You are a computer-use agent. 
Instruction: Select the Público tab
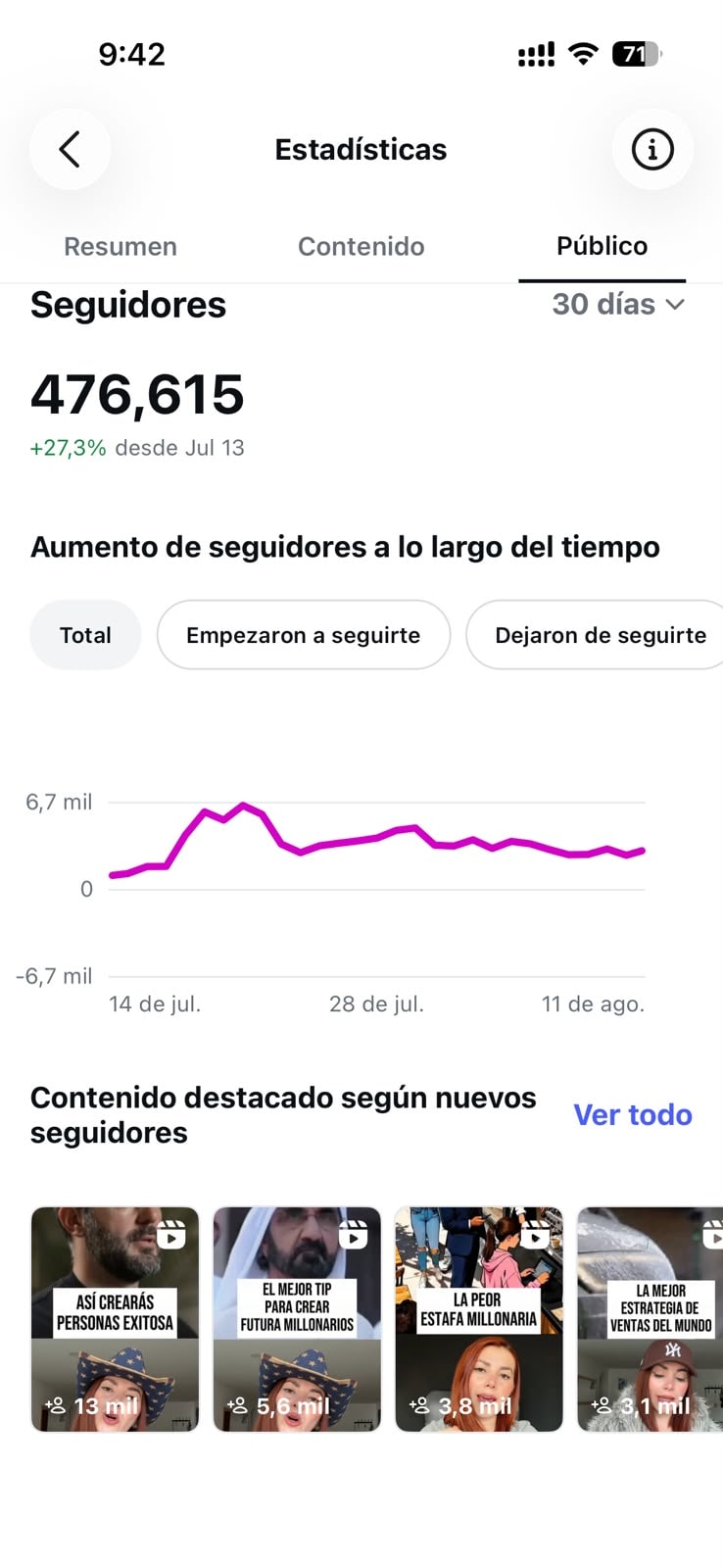tap(602, 246)
